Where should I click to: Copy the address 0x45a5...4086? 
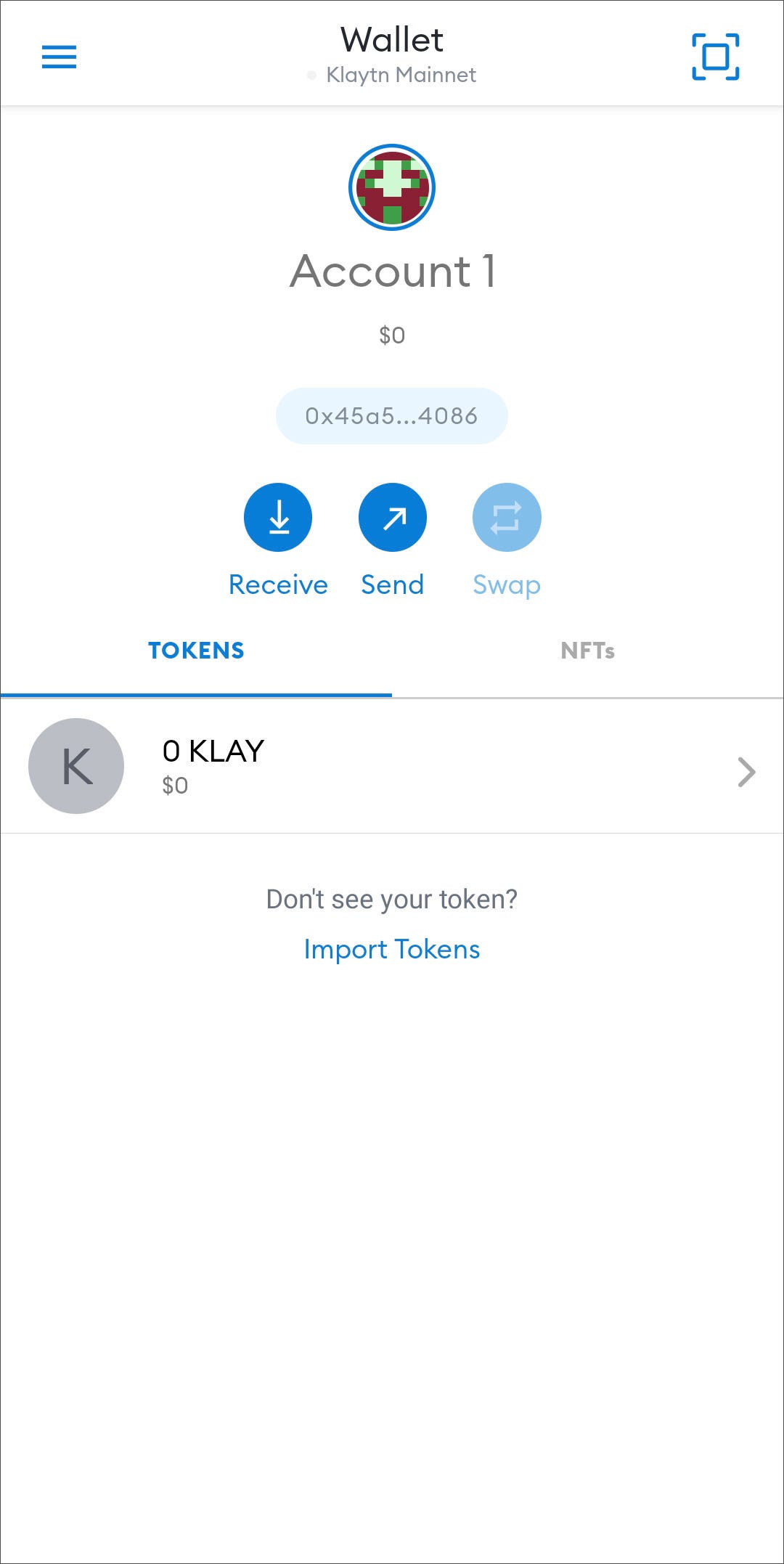(x=392, y=416)
